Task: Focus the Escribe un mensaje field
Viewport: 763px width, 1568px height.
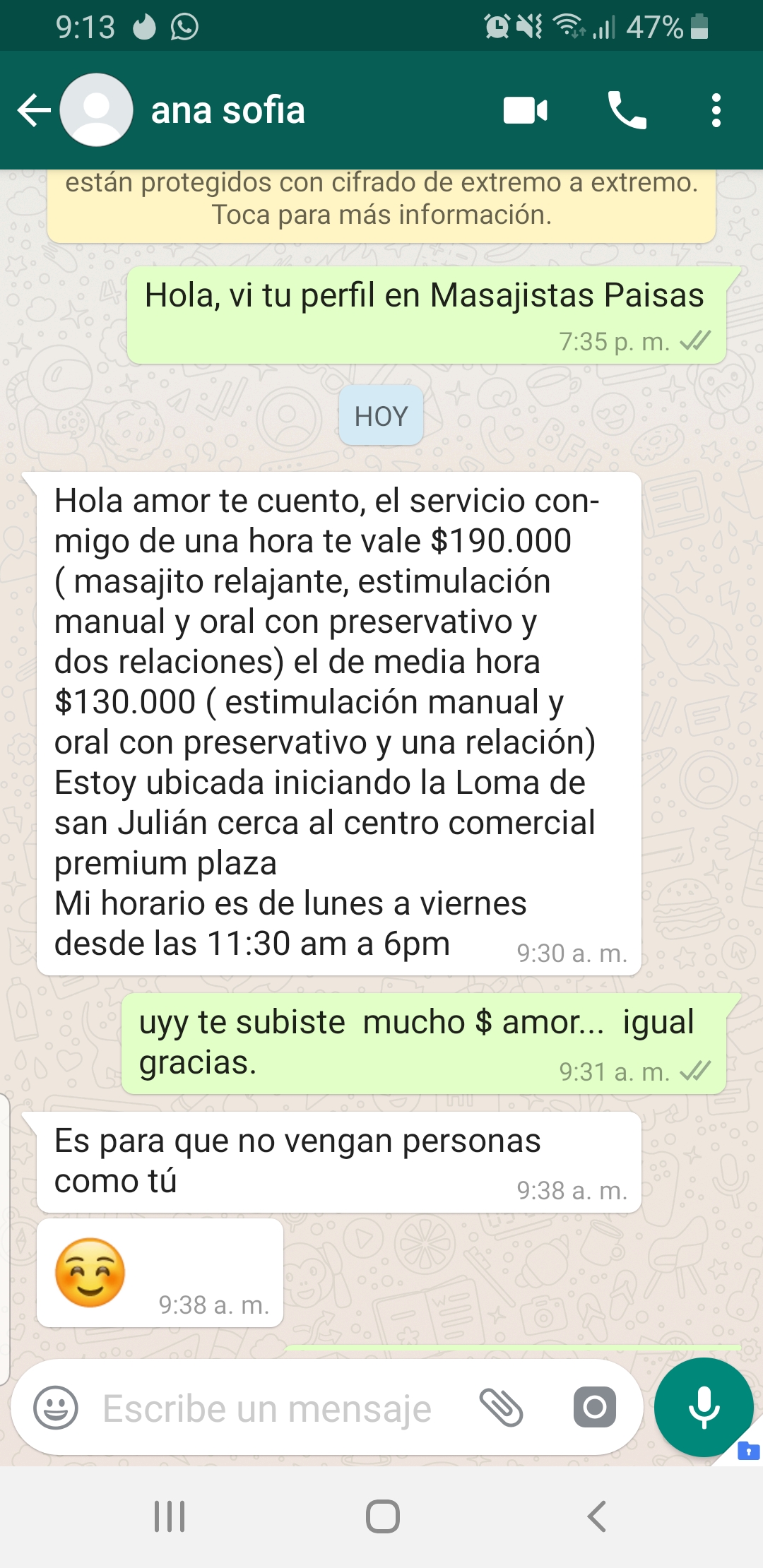Action: tap(267, 1408)
